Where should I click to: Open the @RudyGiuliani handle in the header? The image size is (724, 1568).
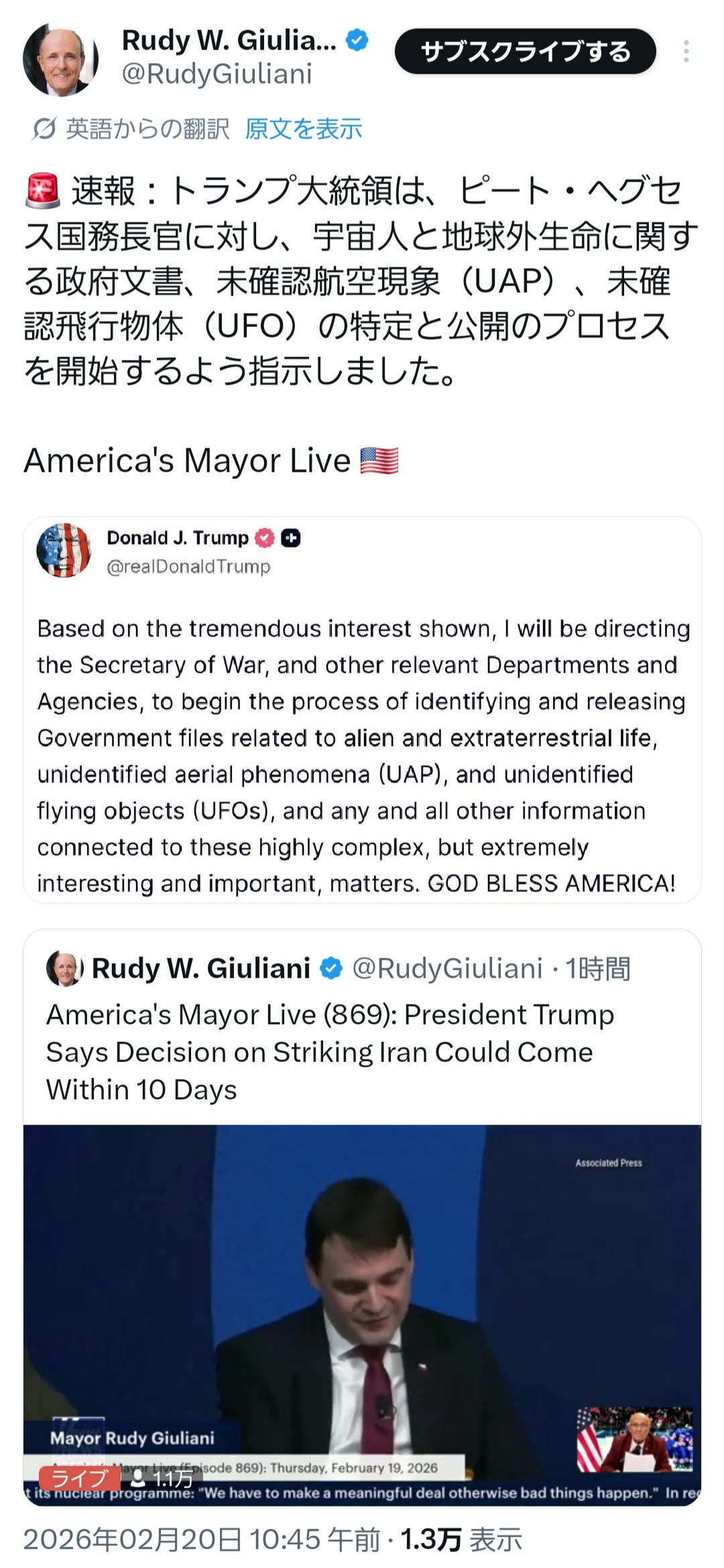[x=217, y=74]
